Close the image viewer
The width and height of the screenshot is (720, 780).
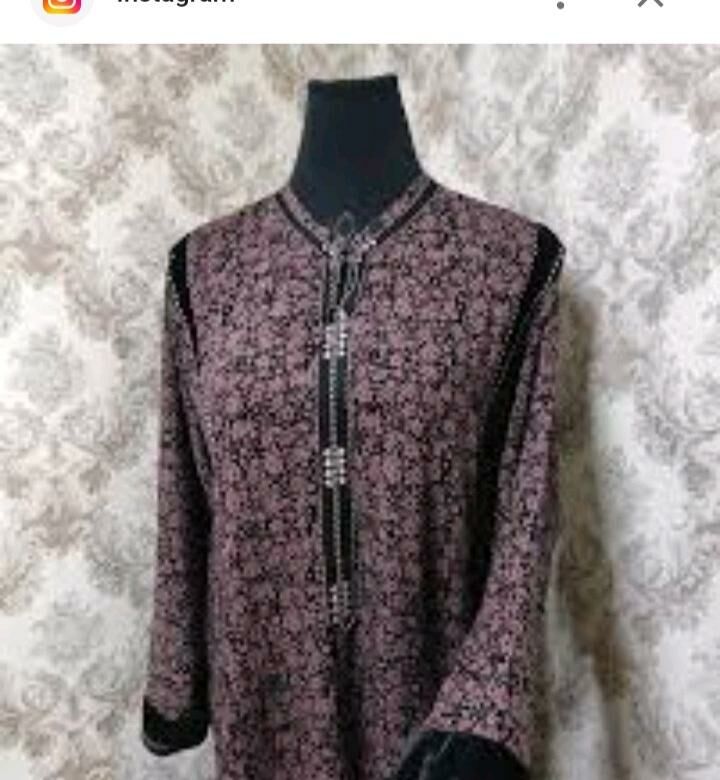[650, 3]
